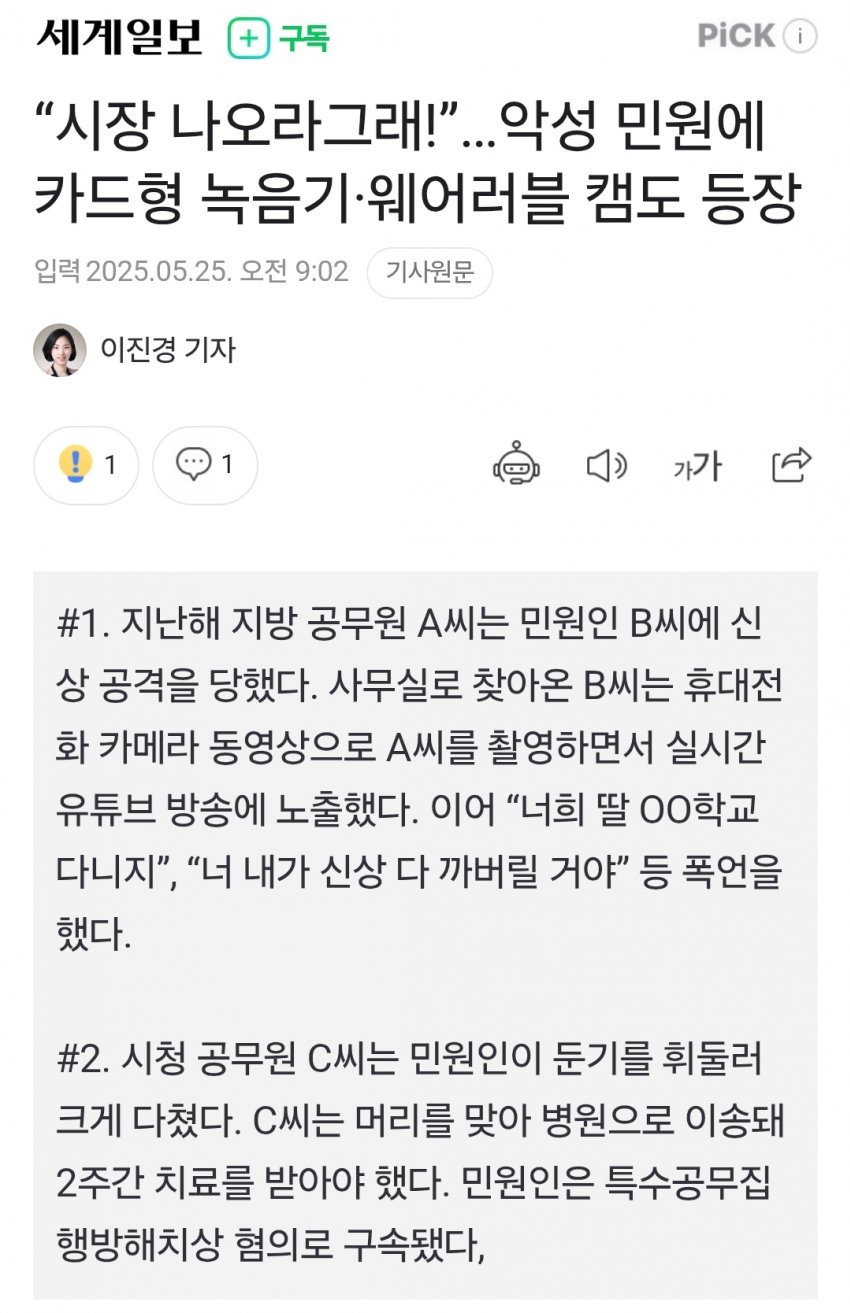Listen to the article with the speaker icon

tap(605, 465)
